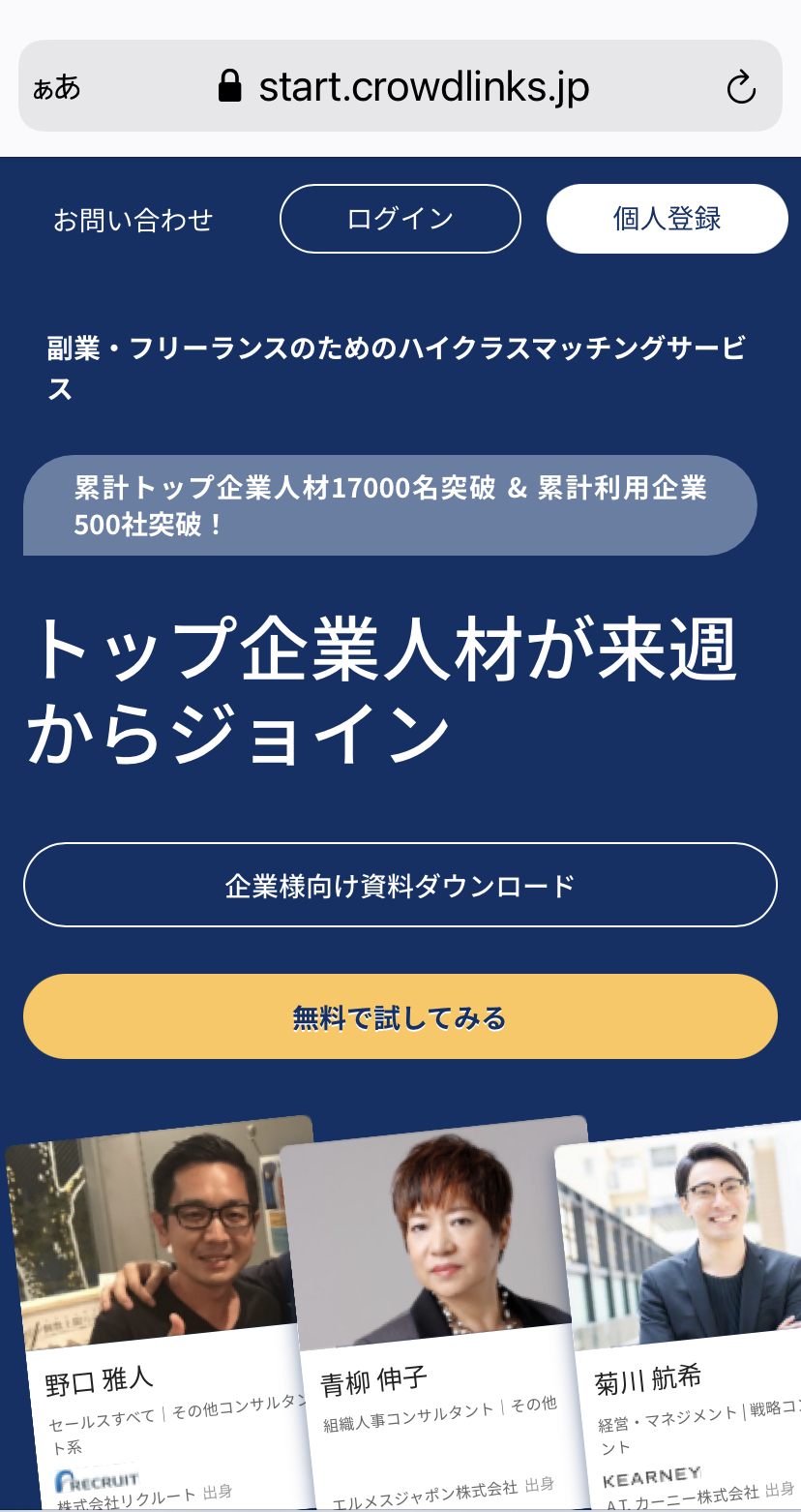Tap the start.crowdlinks.jp address bar
The image size is (801, 1512).
coord(406,87)
